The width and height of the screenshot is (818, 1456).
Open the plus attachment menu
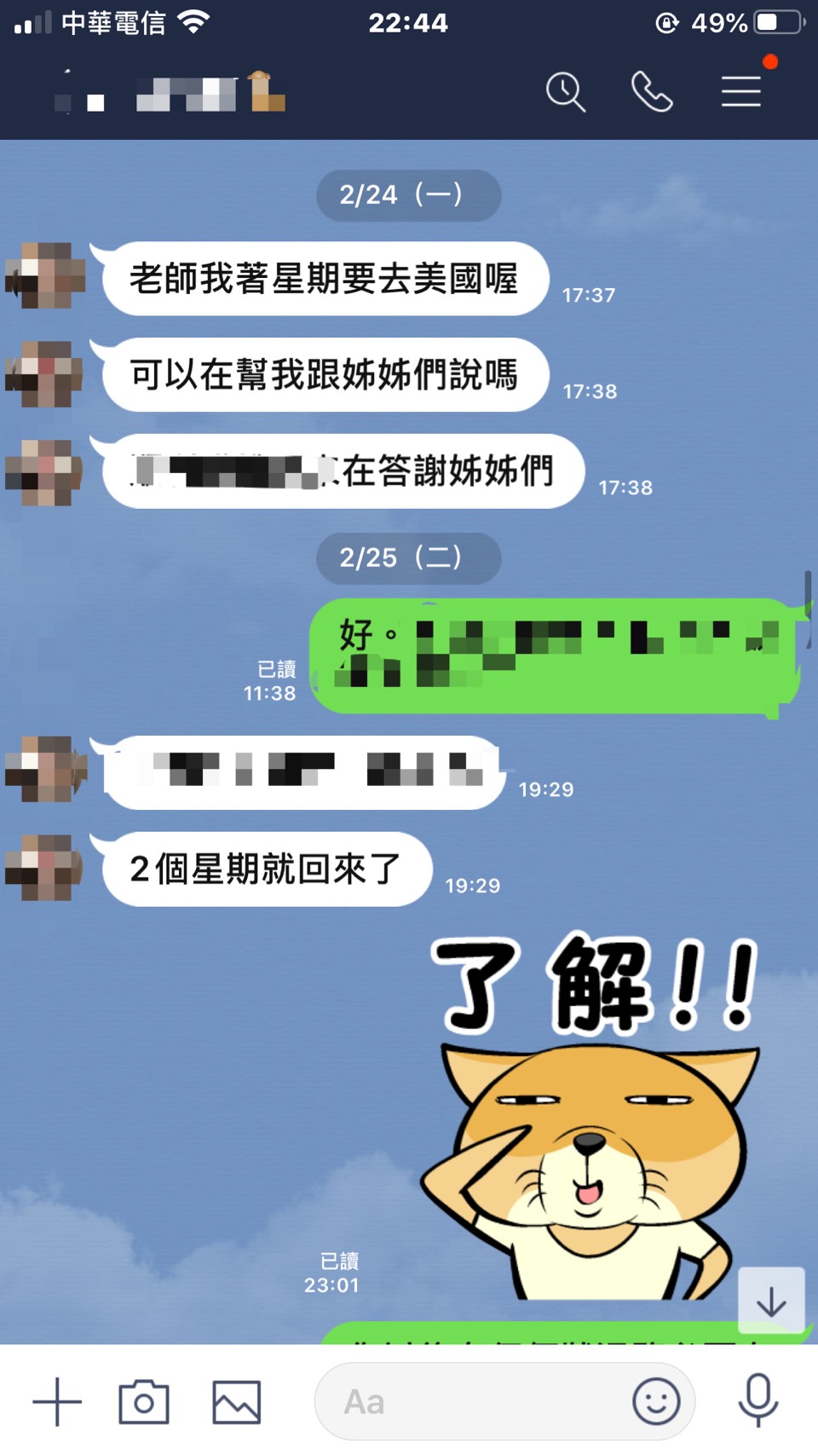57,1402
